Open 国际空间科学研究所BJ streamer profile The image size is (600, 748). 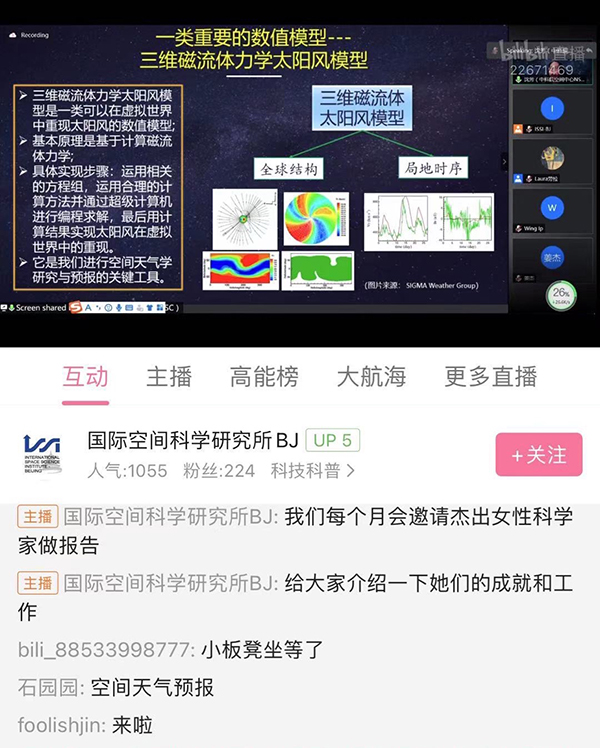coord(192,440)
